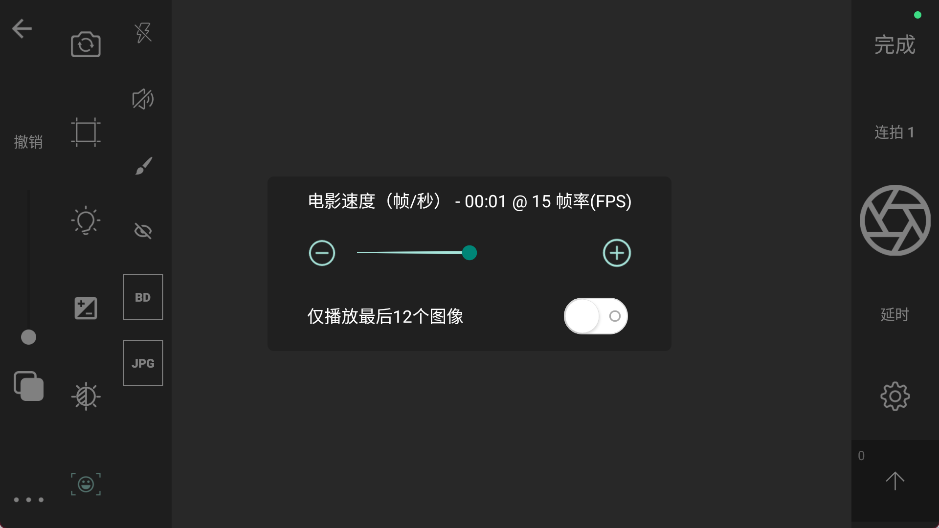Tap the BD format button
939x528 pixels.
pos(143,297)
